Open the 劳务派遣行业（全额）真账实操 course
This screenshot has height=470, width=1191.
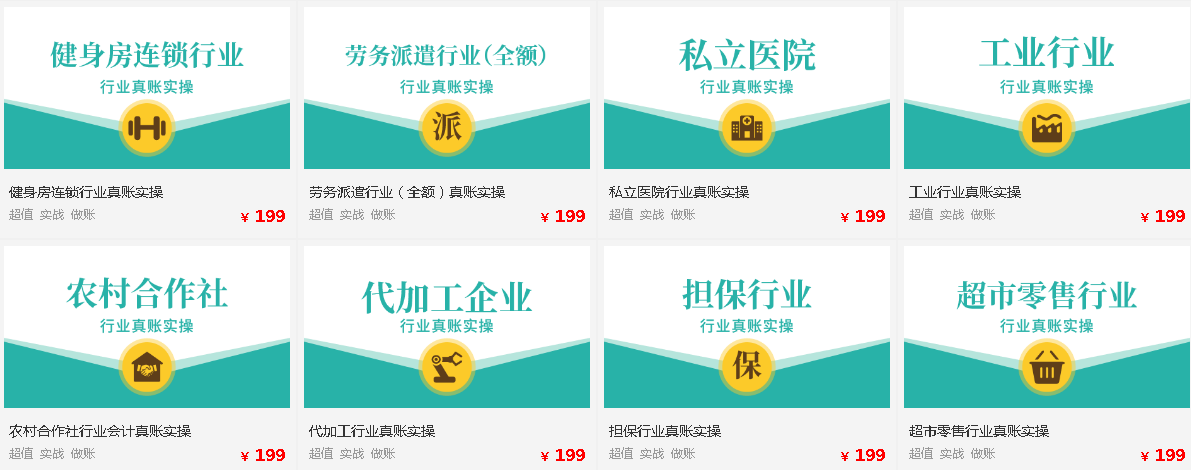click(x=447, y=88)
